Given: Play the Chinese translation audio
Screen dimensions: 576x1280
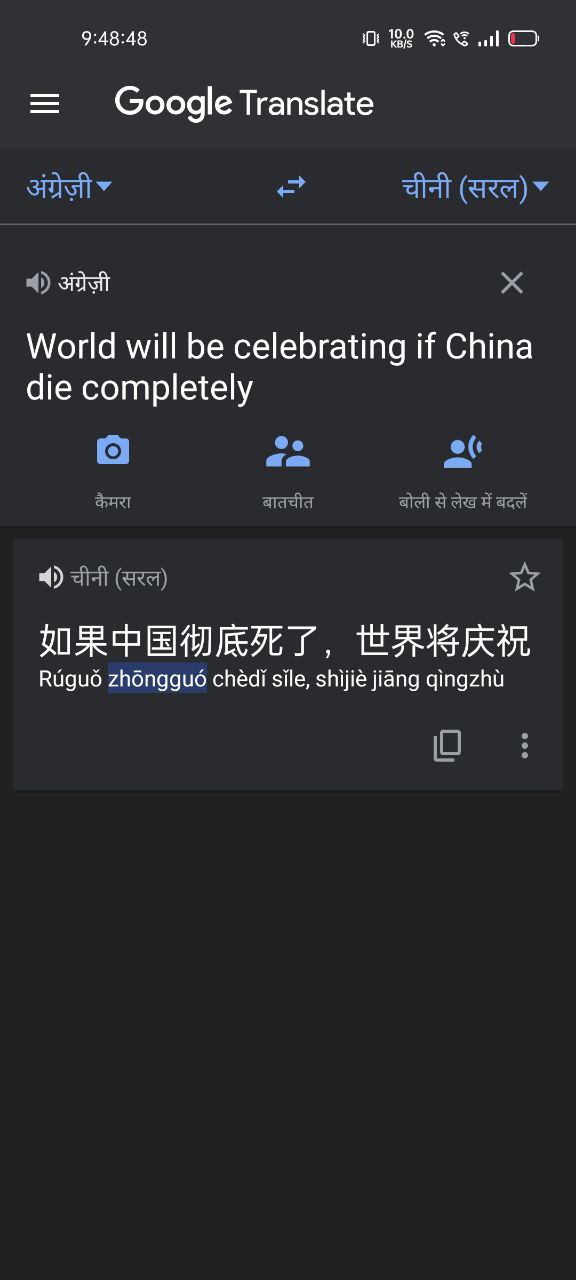Looking at the screenshot, I should (x=51, y=577).
